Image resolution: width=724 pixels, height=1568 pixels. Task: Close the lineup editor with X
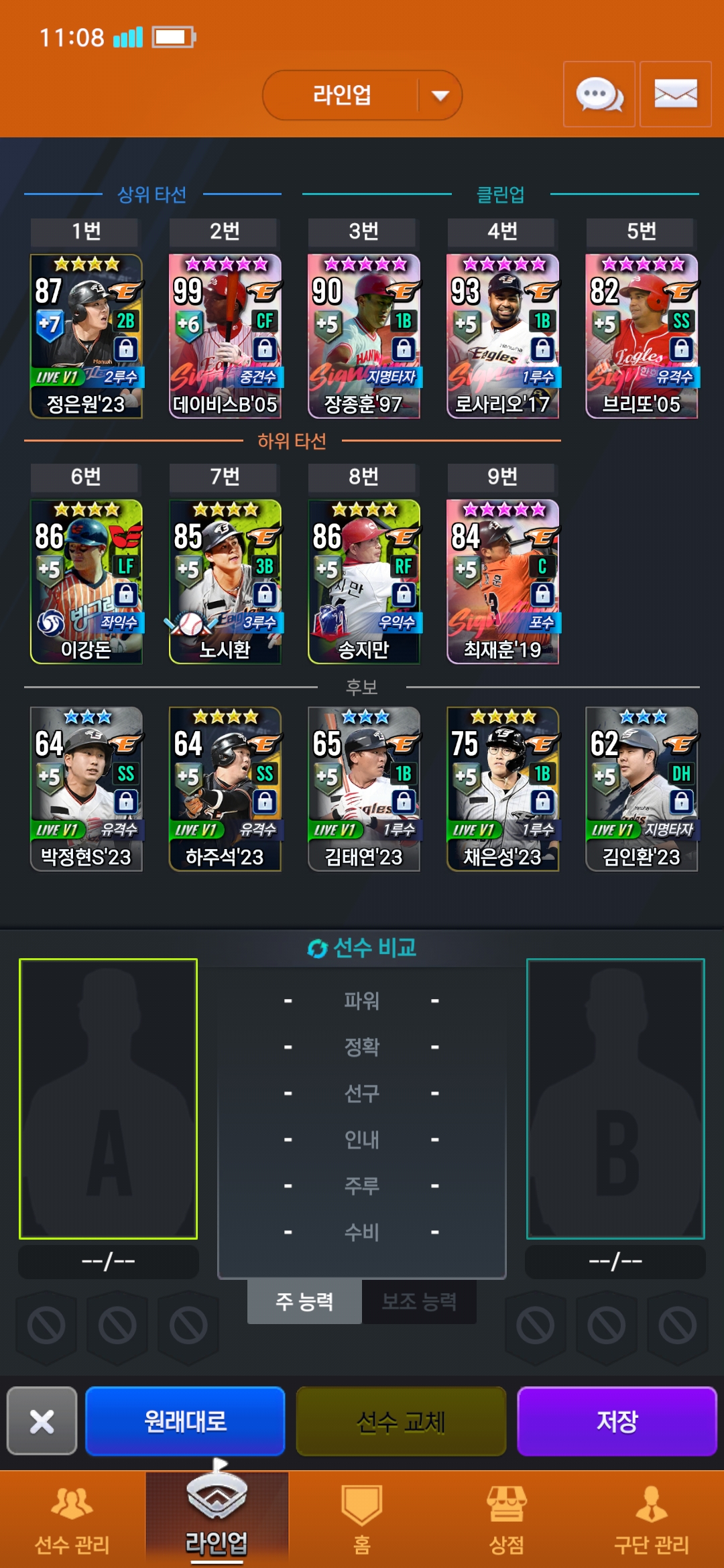(x=42, y=1421)
